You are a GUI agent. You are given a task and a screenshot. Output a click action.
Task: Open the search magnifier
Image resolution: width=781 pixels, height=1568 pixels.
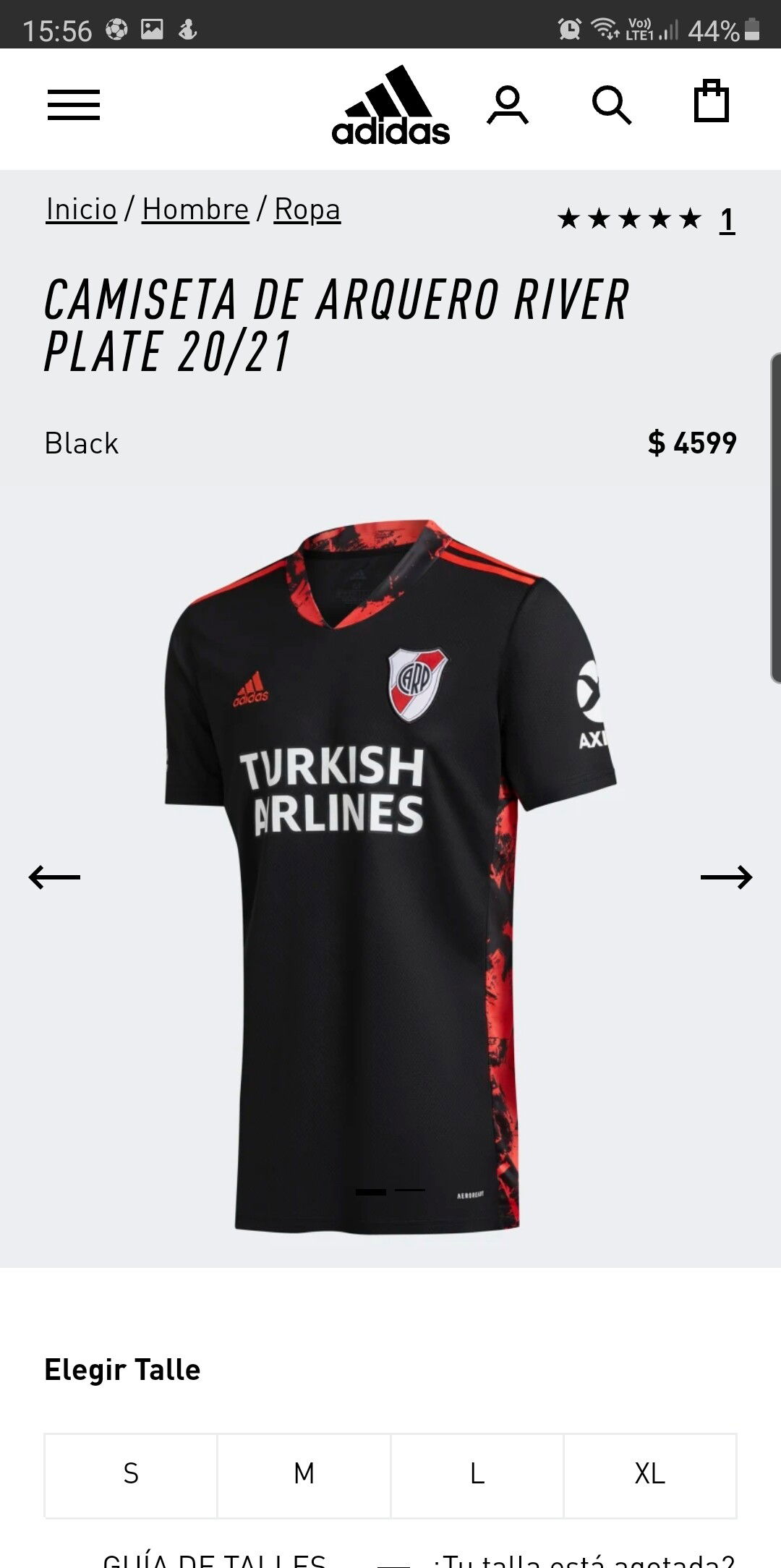(x=612, y=106)
